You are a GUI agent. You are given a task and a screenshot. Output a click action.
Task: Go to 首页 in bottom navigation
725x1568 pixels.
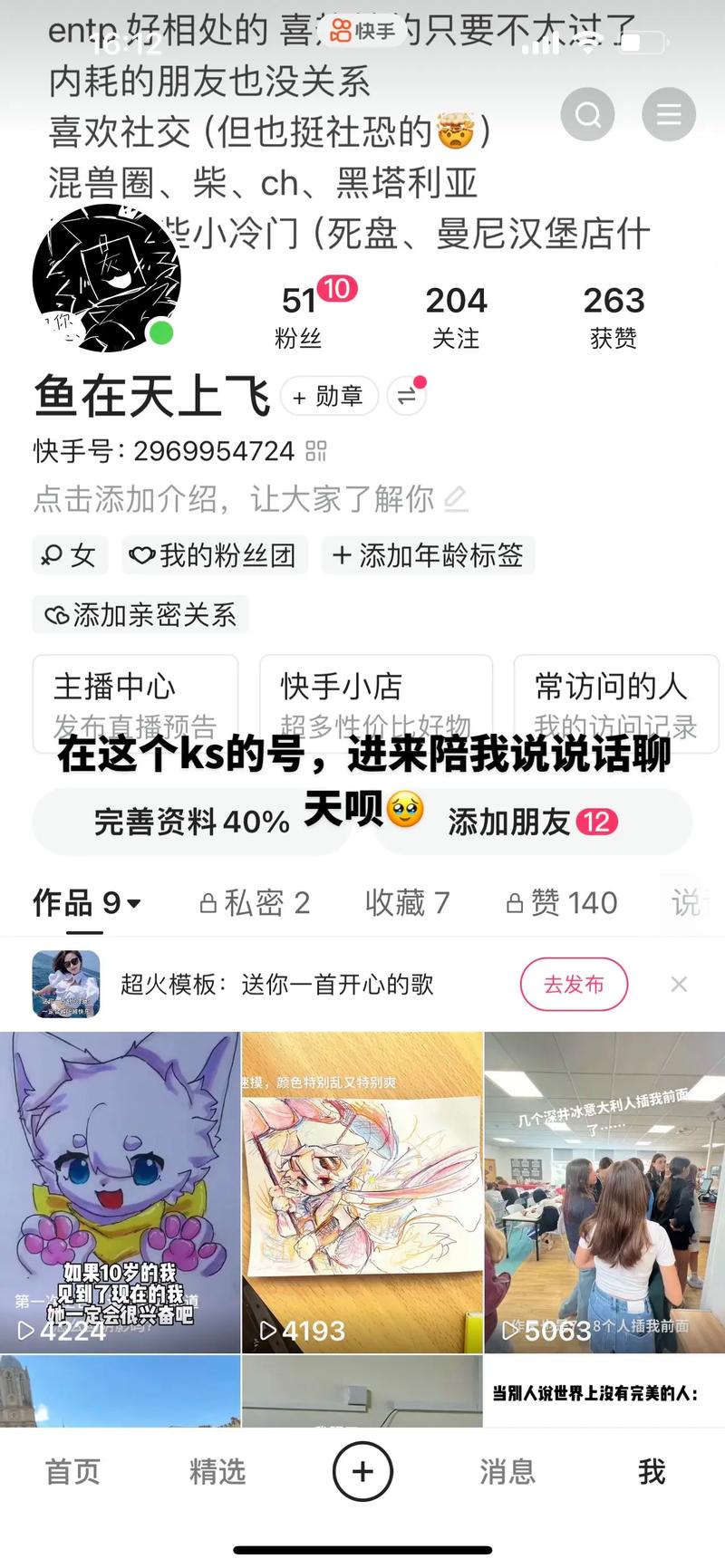pyautogui.click(x=72, y=1472)
